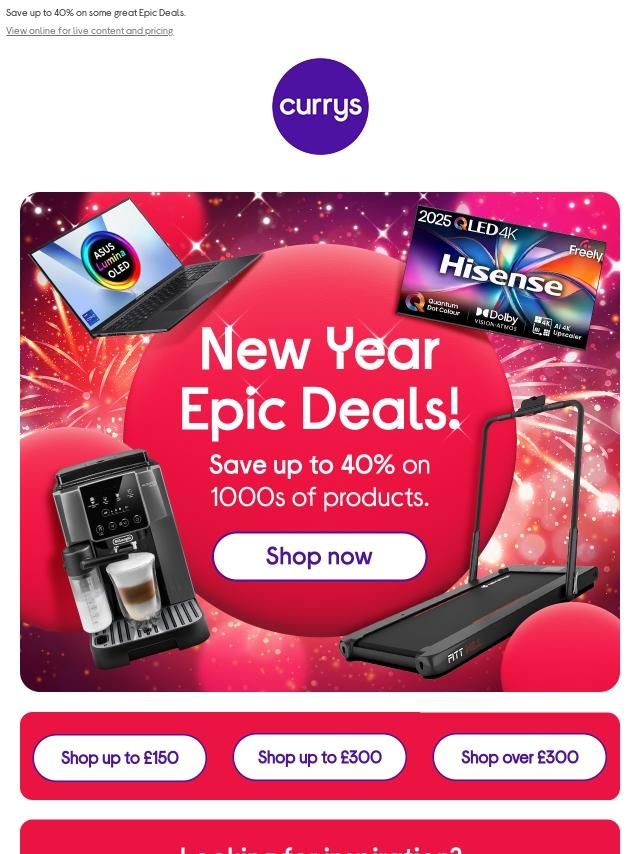This screenshot has width=640, height=854.
Task: Browse Shop over £300 deals
Action: point(519,757)
